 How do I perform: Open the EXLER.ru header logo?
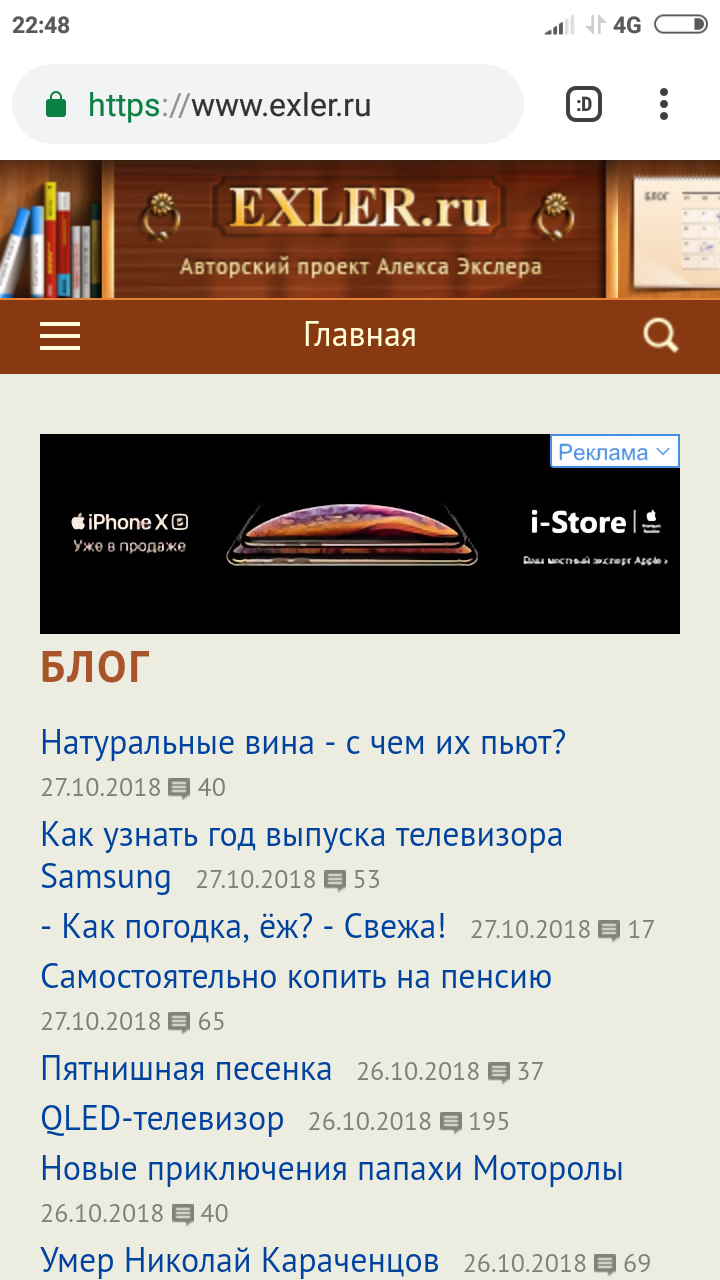click(x=360, y=212)
